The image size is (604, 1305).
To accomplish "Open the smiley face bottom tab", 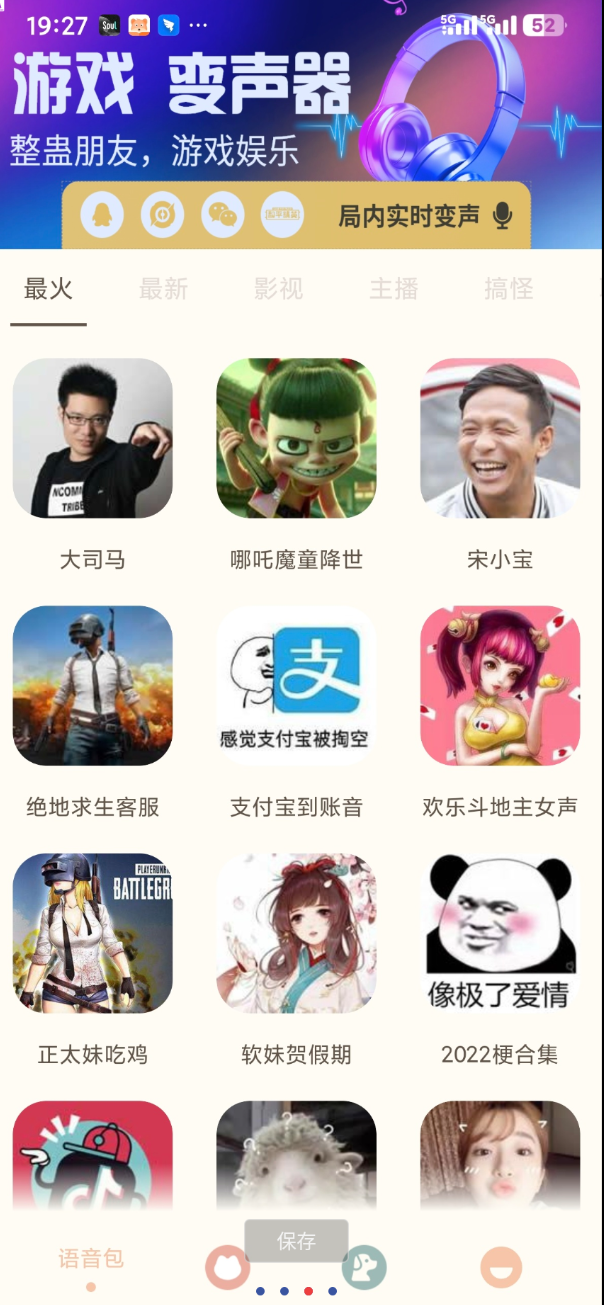I will tap(501, 1267).
